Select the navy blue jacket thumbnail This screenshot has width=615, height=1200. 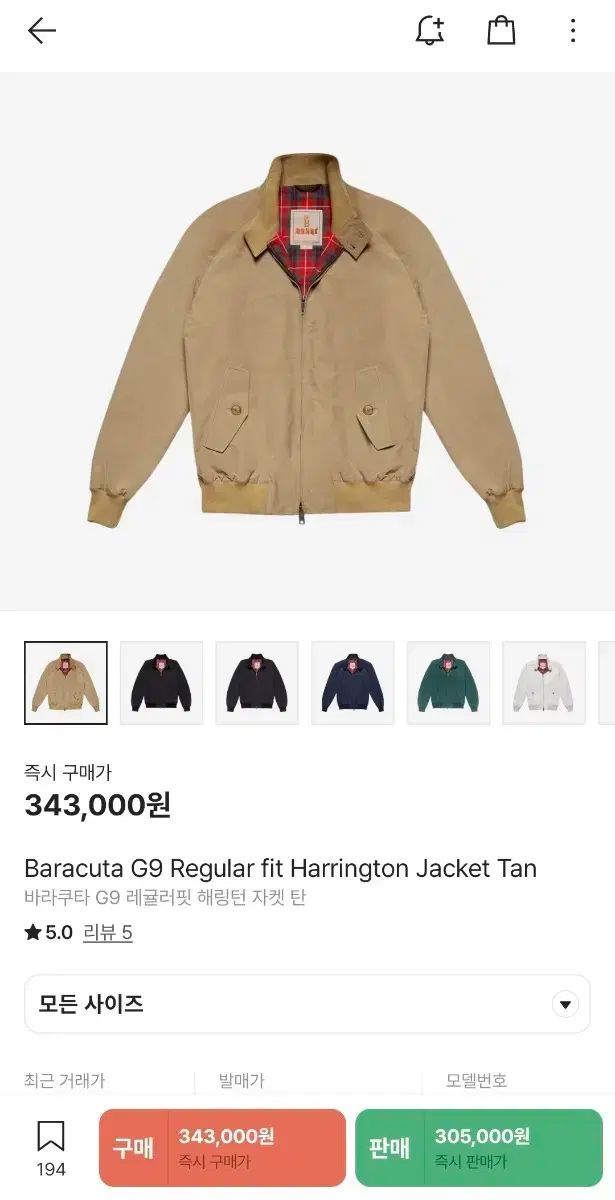coord(352,683)
